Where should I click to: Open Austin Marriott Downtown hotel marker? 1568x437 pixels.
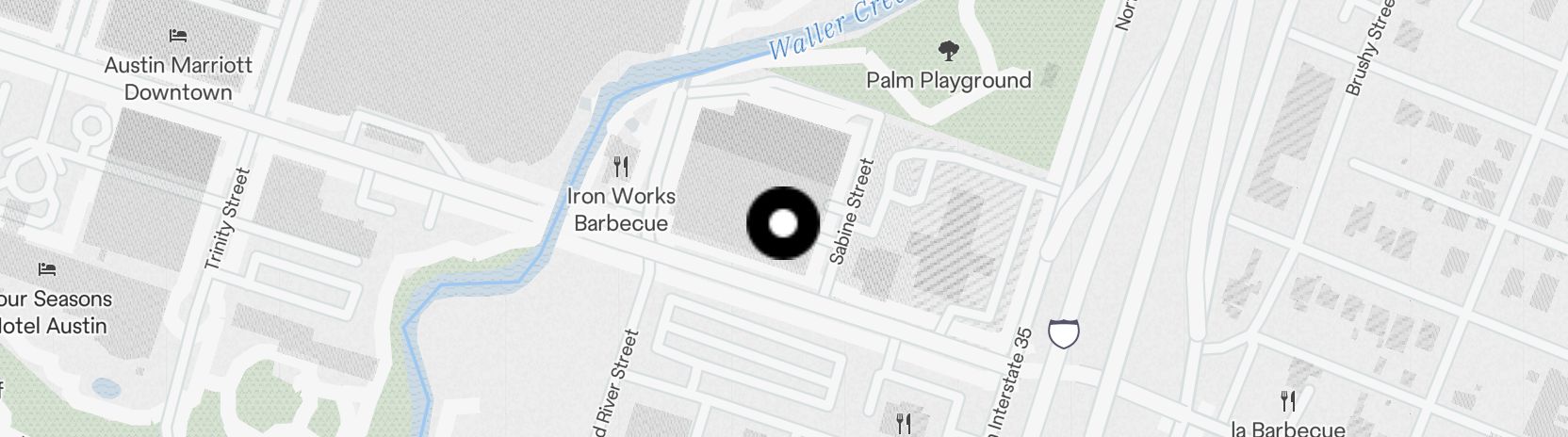point(178,36)
